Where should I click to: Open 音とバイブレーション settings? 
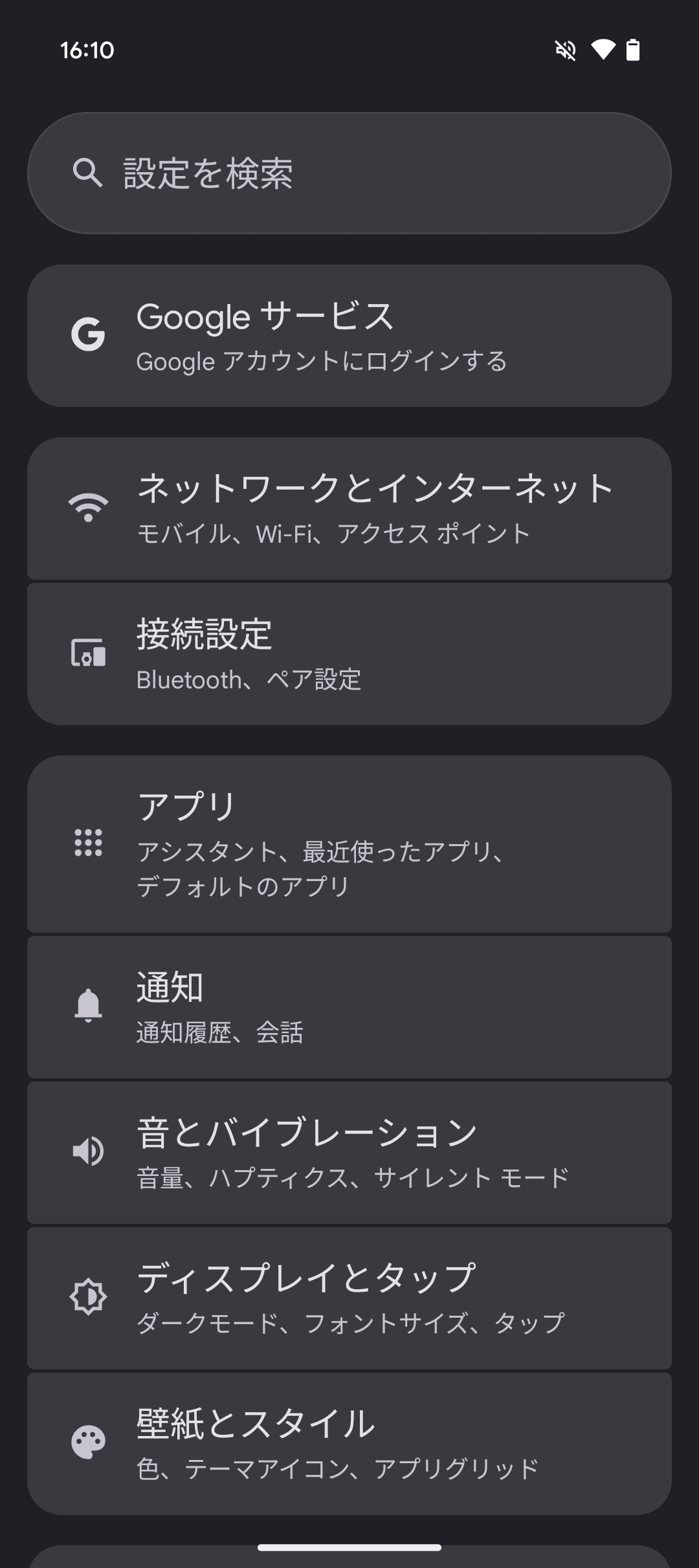point(349,1152)
